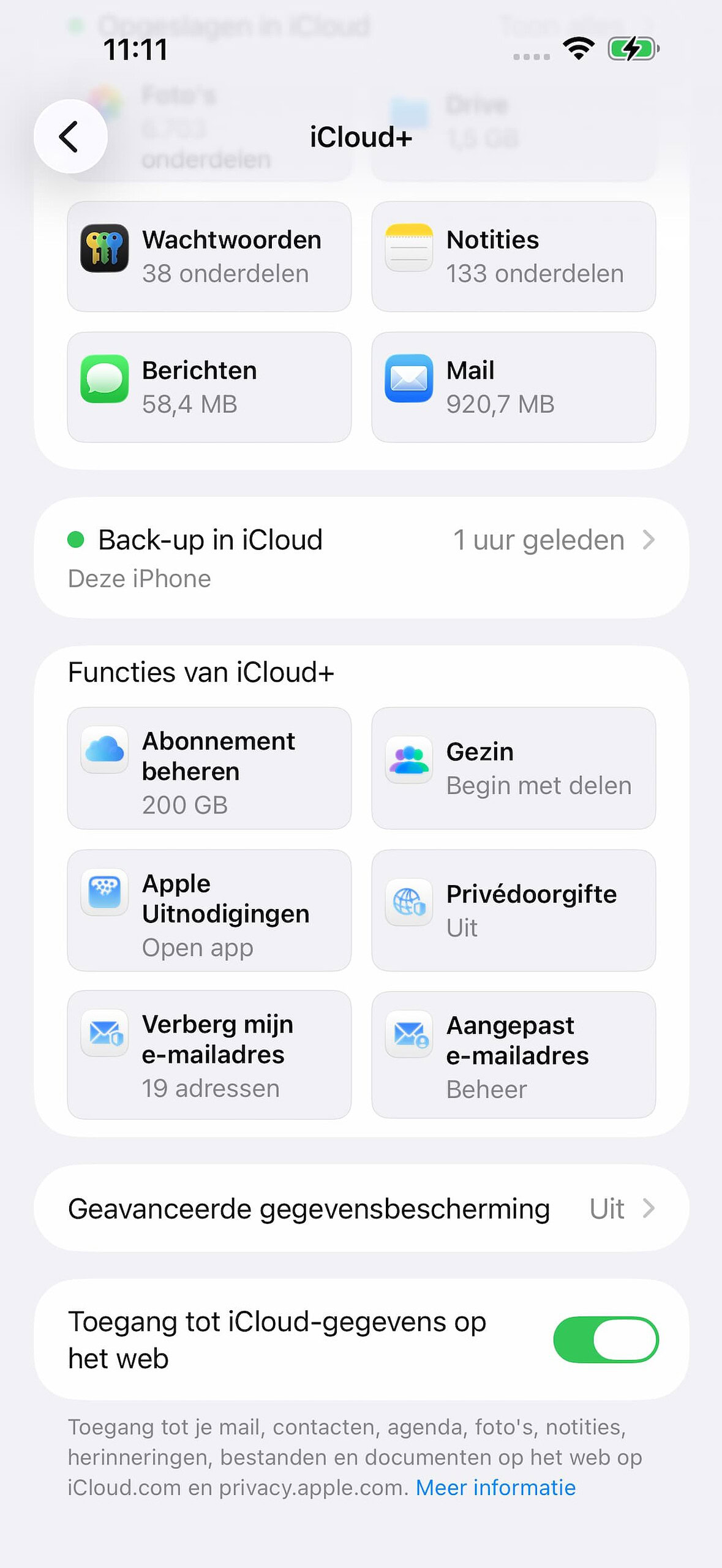The width and height of the screenshot is (722, 1568).
Task: Manage Aangepast e-mailadres
Action: click(513, 1054)
